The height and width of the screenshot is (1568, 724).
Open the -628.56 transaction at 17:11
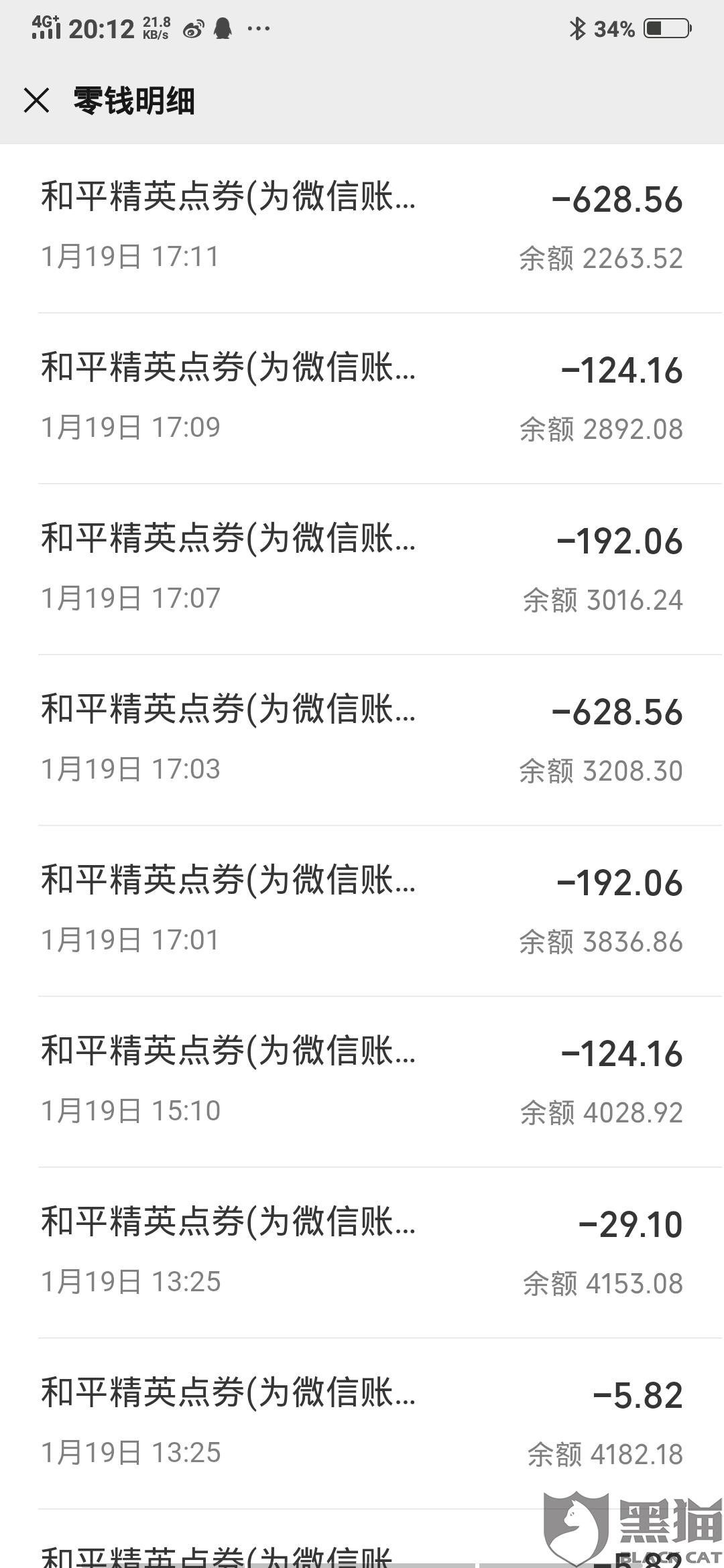[362, 228]
